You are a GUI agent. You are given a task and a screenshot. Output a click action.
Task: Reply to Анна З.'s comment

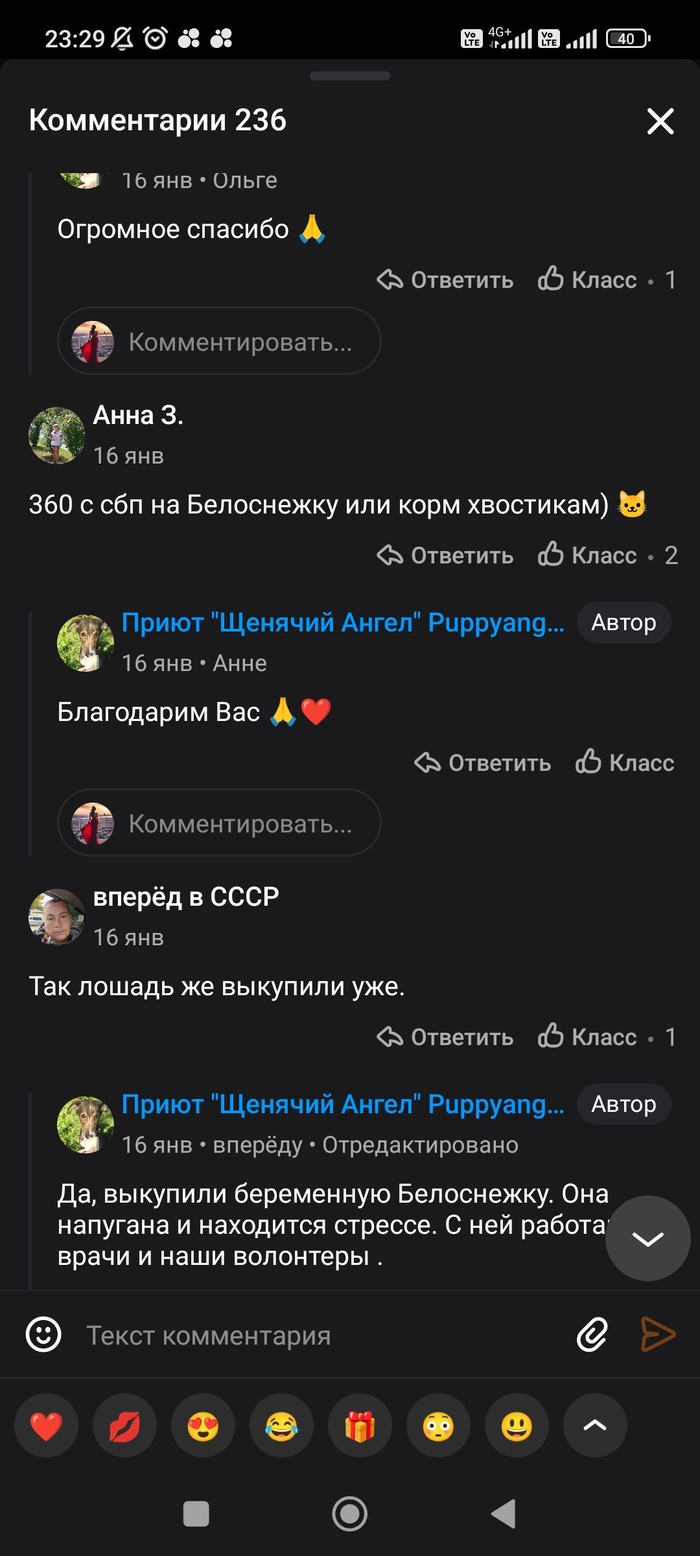[445, 555]
